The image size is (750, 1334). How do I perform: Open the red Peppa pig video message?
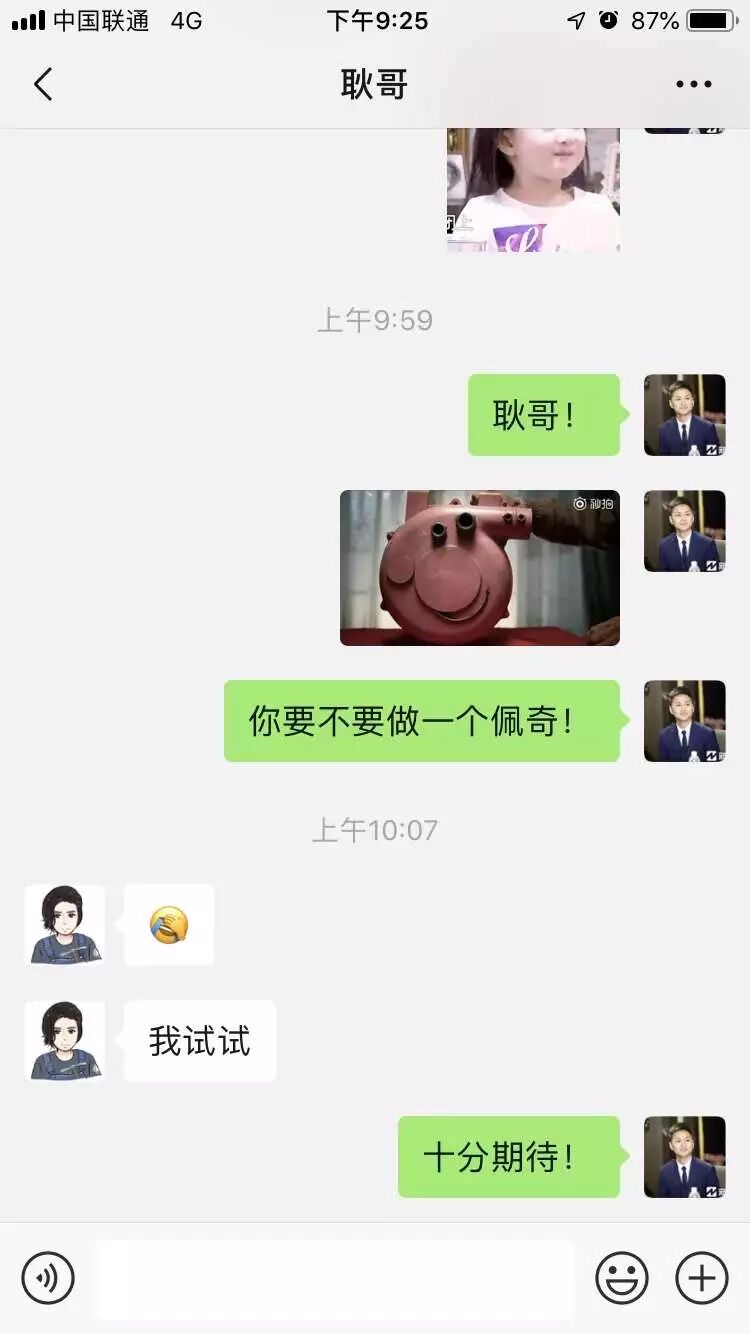pos(480,567)
